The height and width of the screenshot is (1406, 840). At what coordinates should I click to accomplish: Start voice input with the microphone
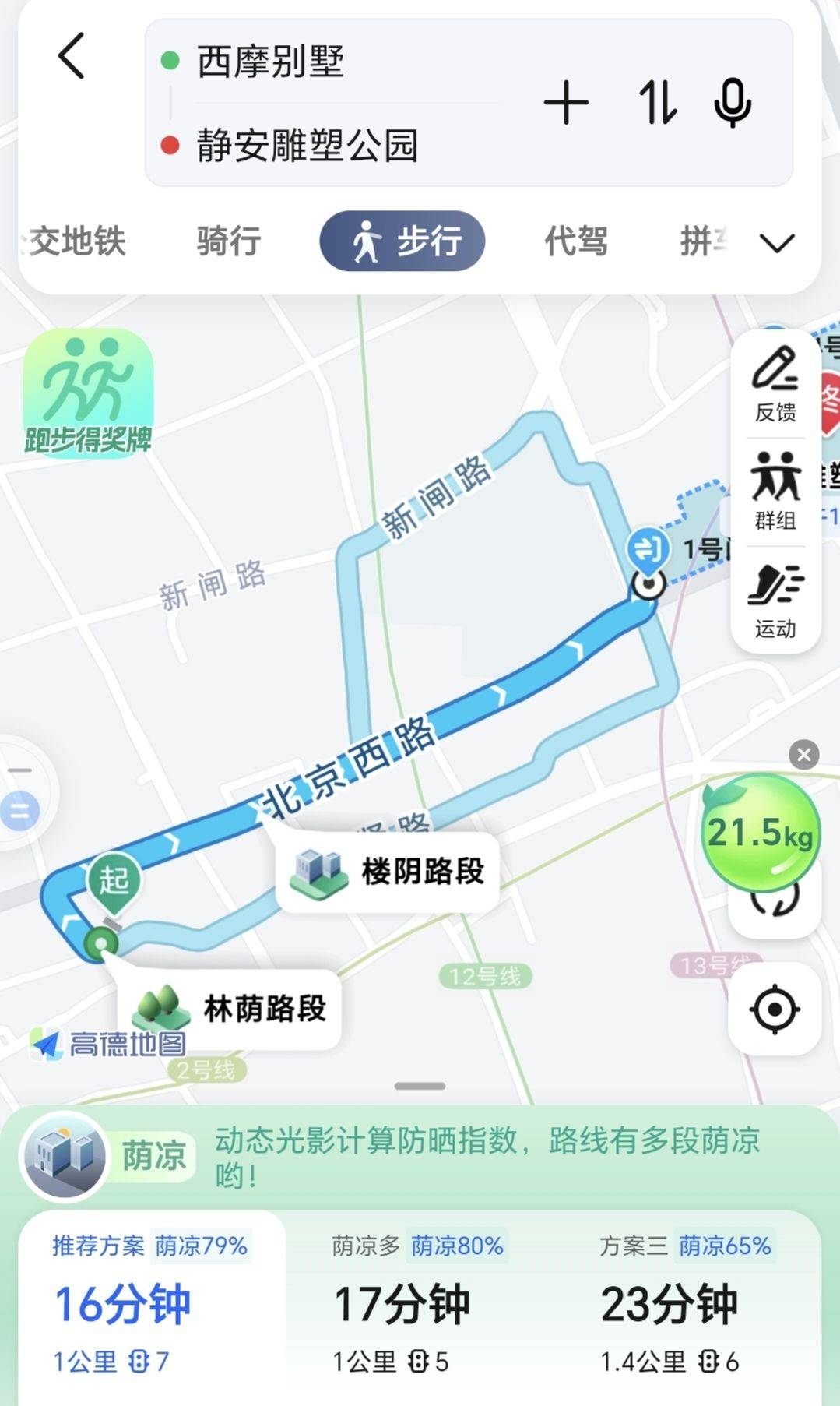(x=732, y=103)
